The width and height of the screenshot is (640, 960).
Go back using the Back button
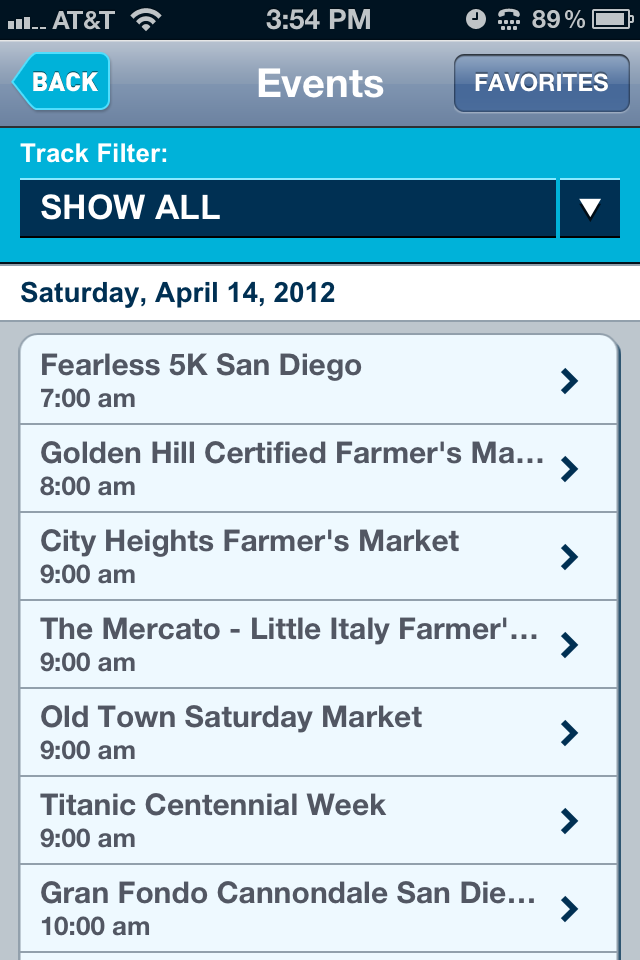click(x=62, y=82)
